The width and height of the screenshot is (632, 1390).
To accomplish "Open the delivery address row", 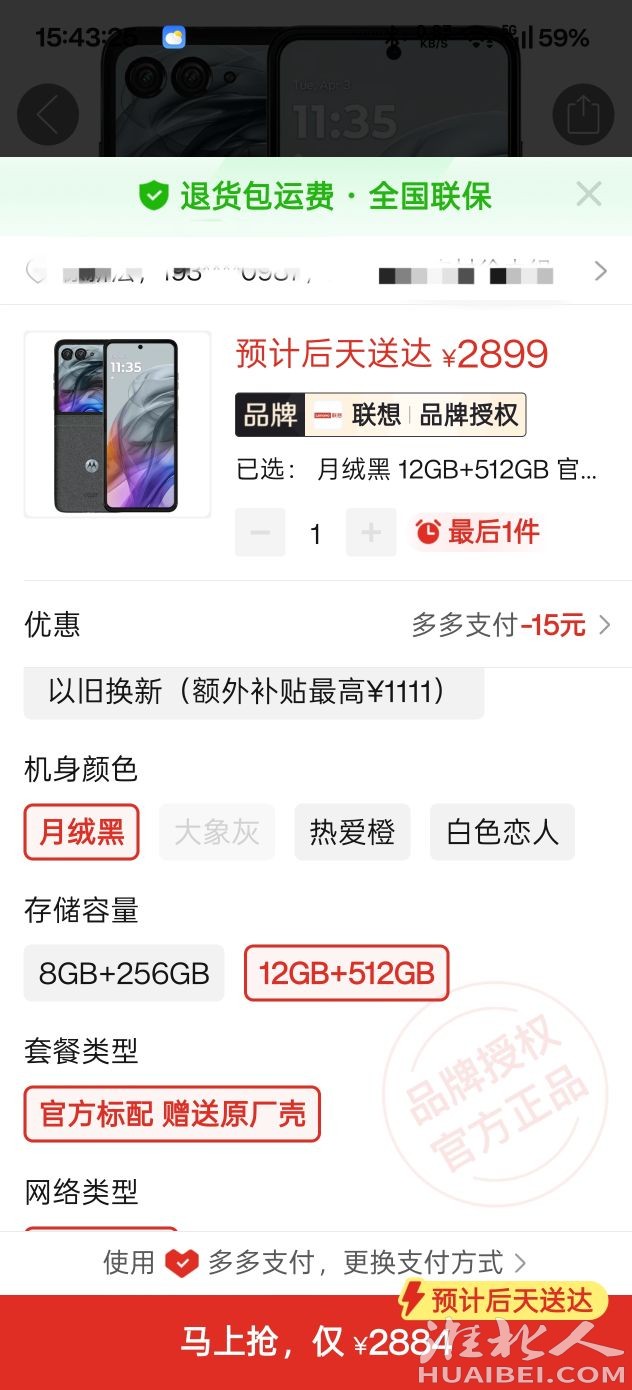I will pyautogui.click(x=316, y=271).
